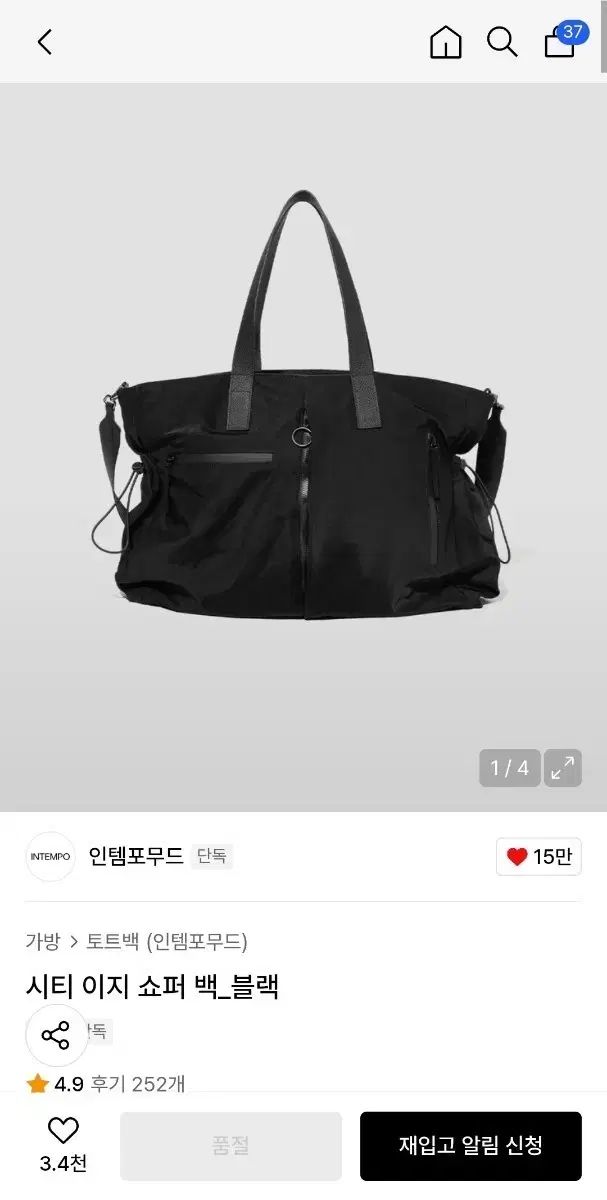Open the home icon in the top bar
This screenshot has height=1200, width=607.
[x=446, y=42]
